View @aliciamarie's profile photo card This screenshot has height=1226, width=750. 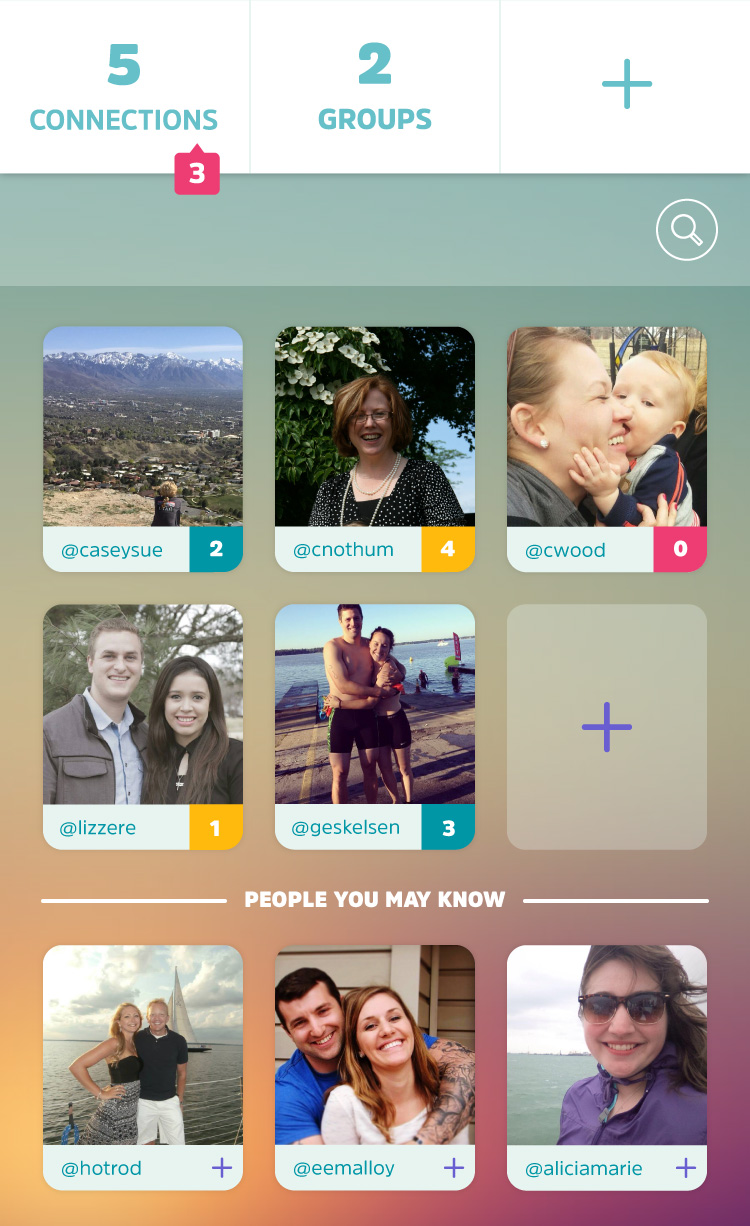(607, 1045)
